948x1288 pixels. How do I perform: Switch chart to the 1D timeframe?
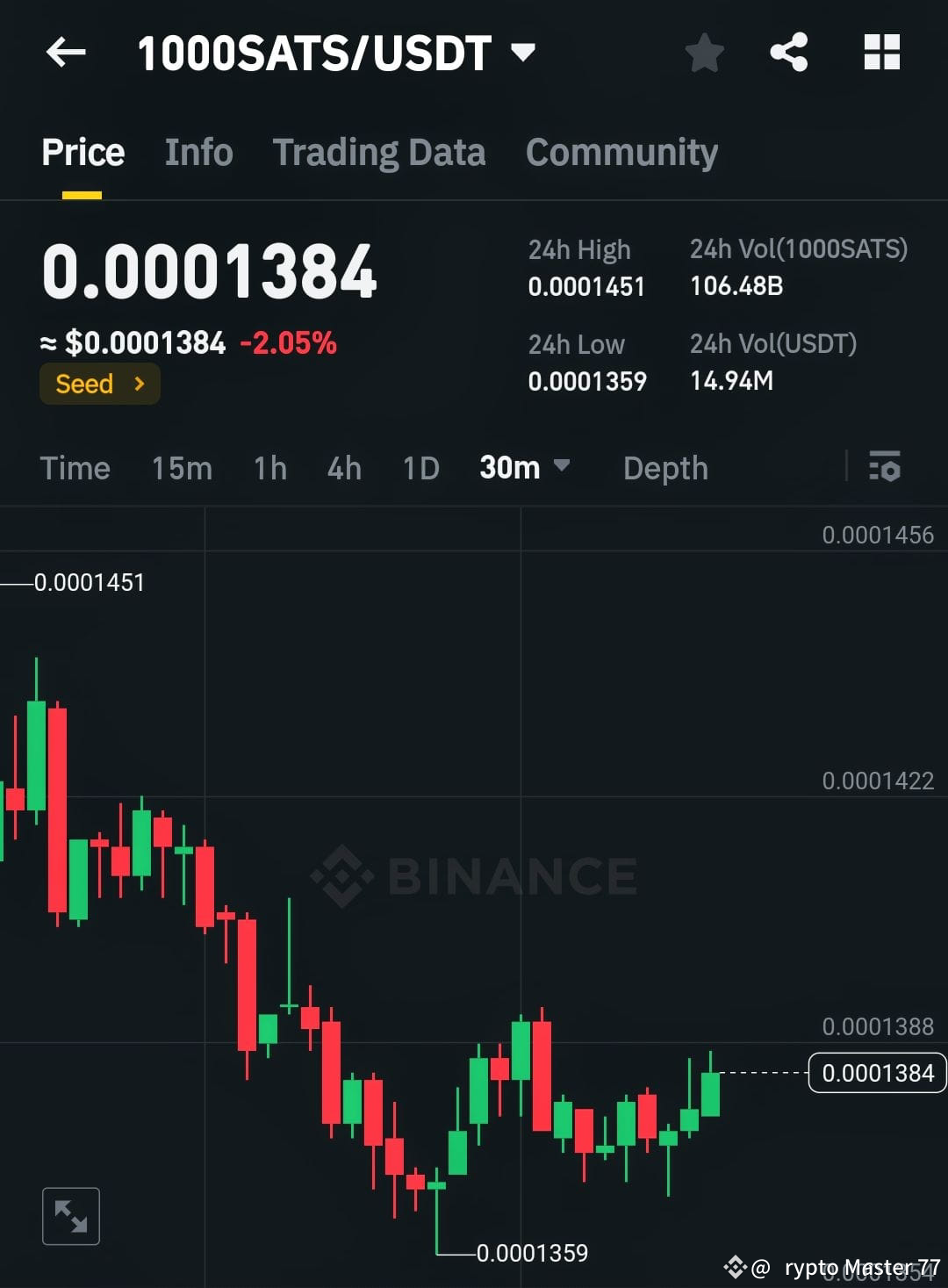pyautogui.click(x=420, y=468)
